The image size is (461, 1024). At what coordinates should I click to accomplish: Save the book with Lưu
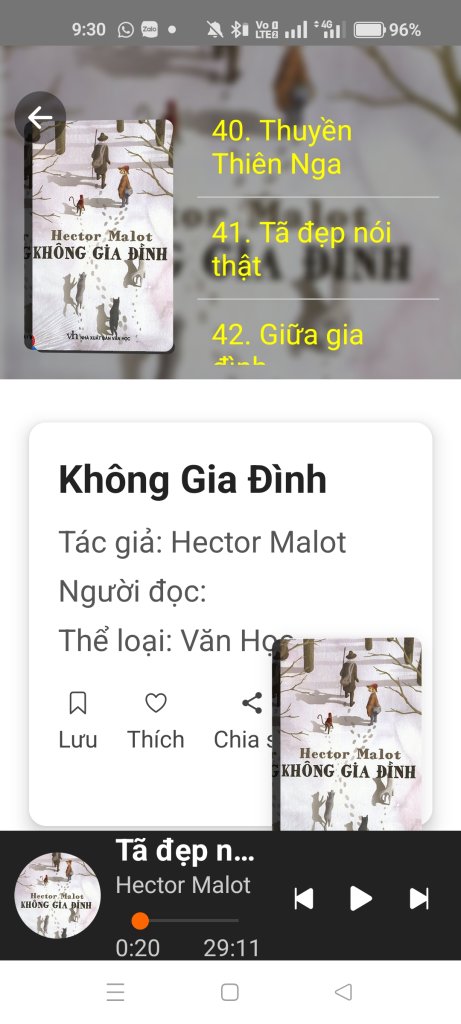point(78,721)
